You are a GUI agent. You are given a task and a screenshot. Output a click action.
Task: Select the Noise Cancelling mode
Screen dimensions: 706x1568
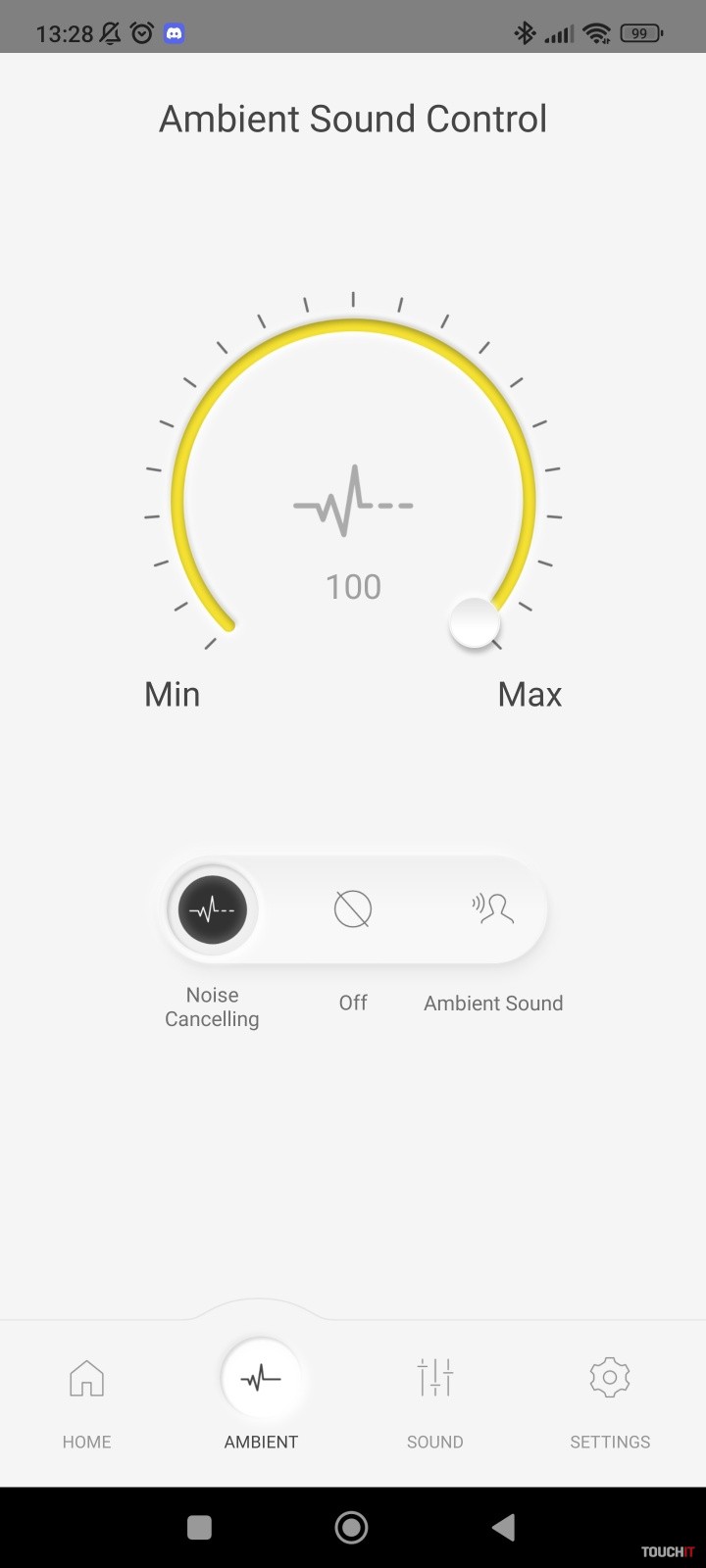[x=212, y=910]
